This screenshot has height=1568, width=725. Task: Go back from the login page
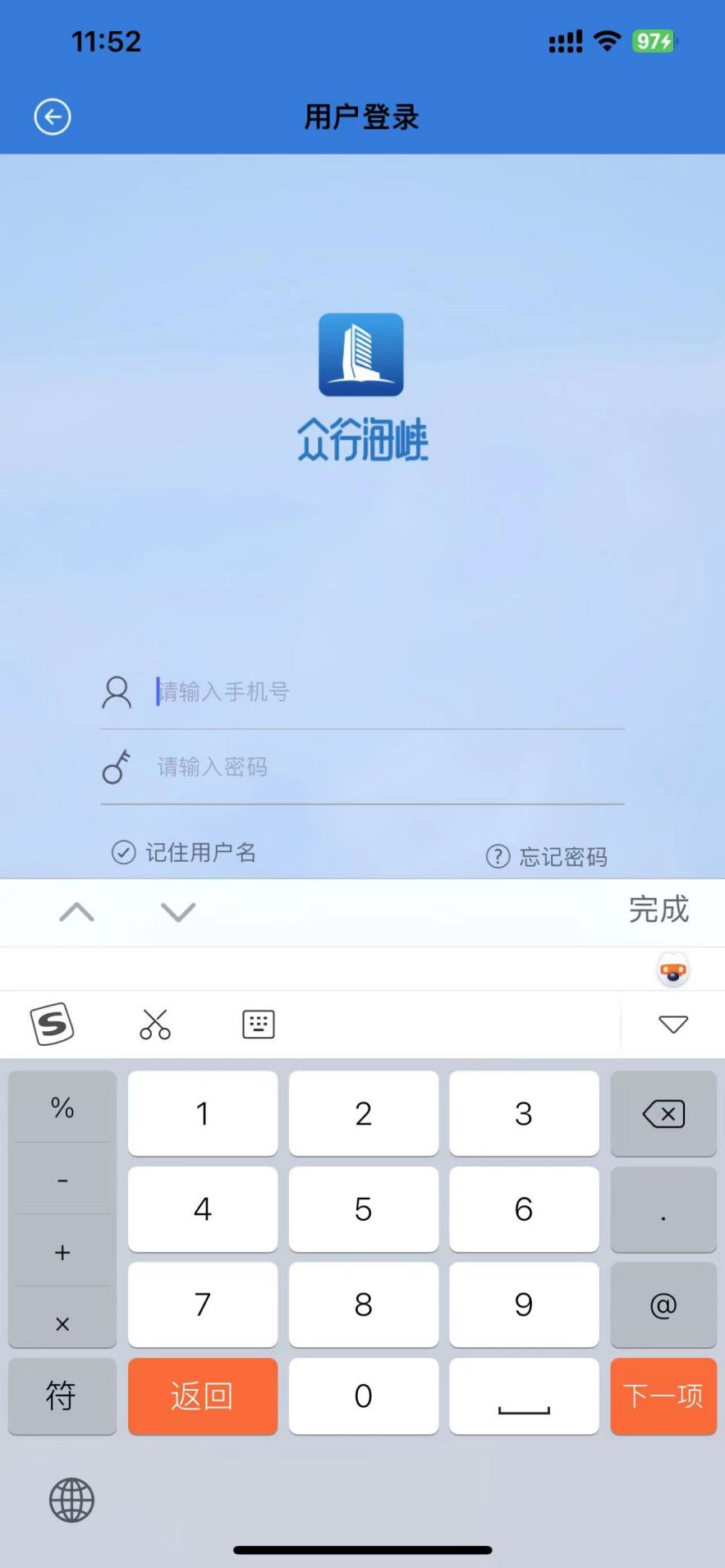coord(52,117)
